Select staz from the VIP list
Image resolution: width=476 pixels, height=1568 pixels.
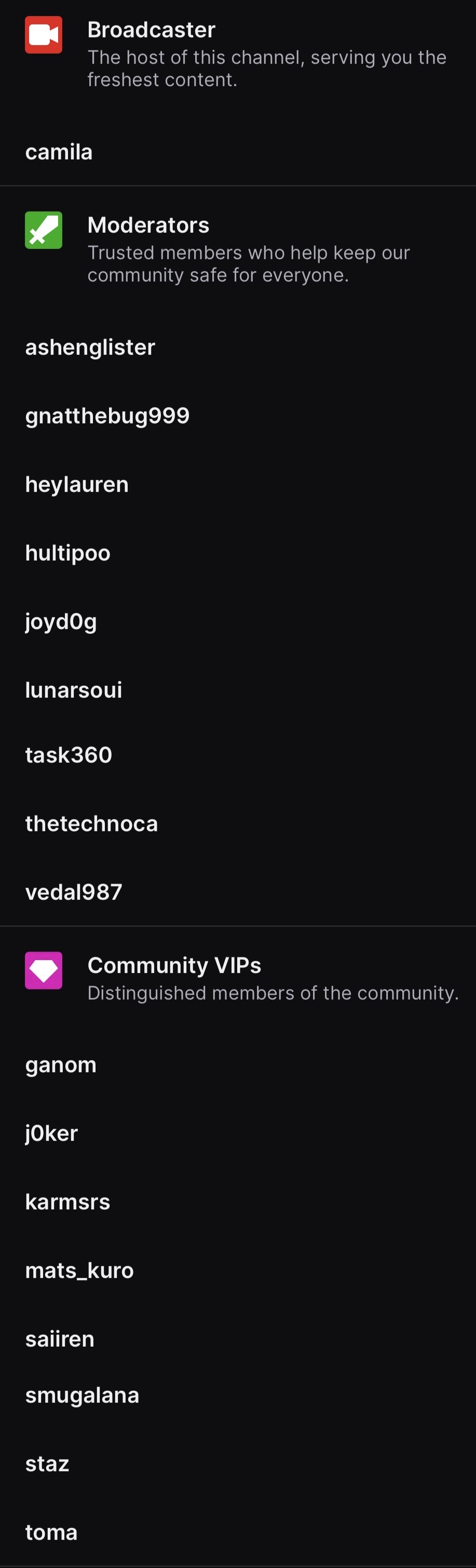point(47,1463)
